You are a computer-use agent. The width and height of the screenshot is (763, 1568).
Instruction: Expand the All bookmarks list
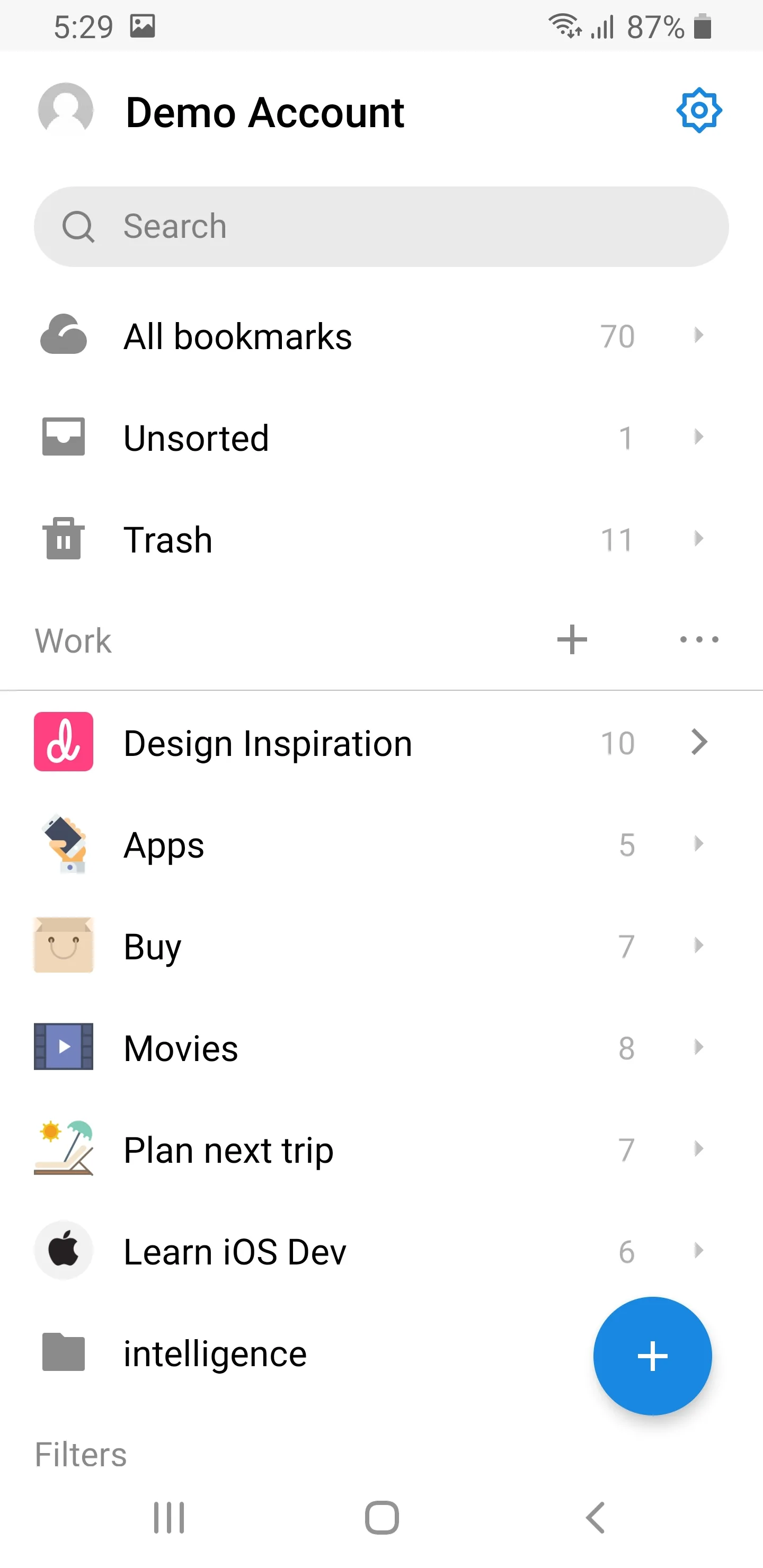pos(698,335)
